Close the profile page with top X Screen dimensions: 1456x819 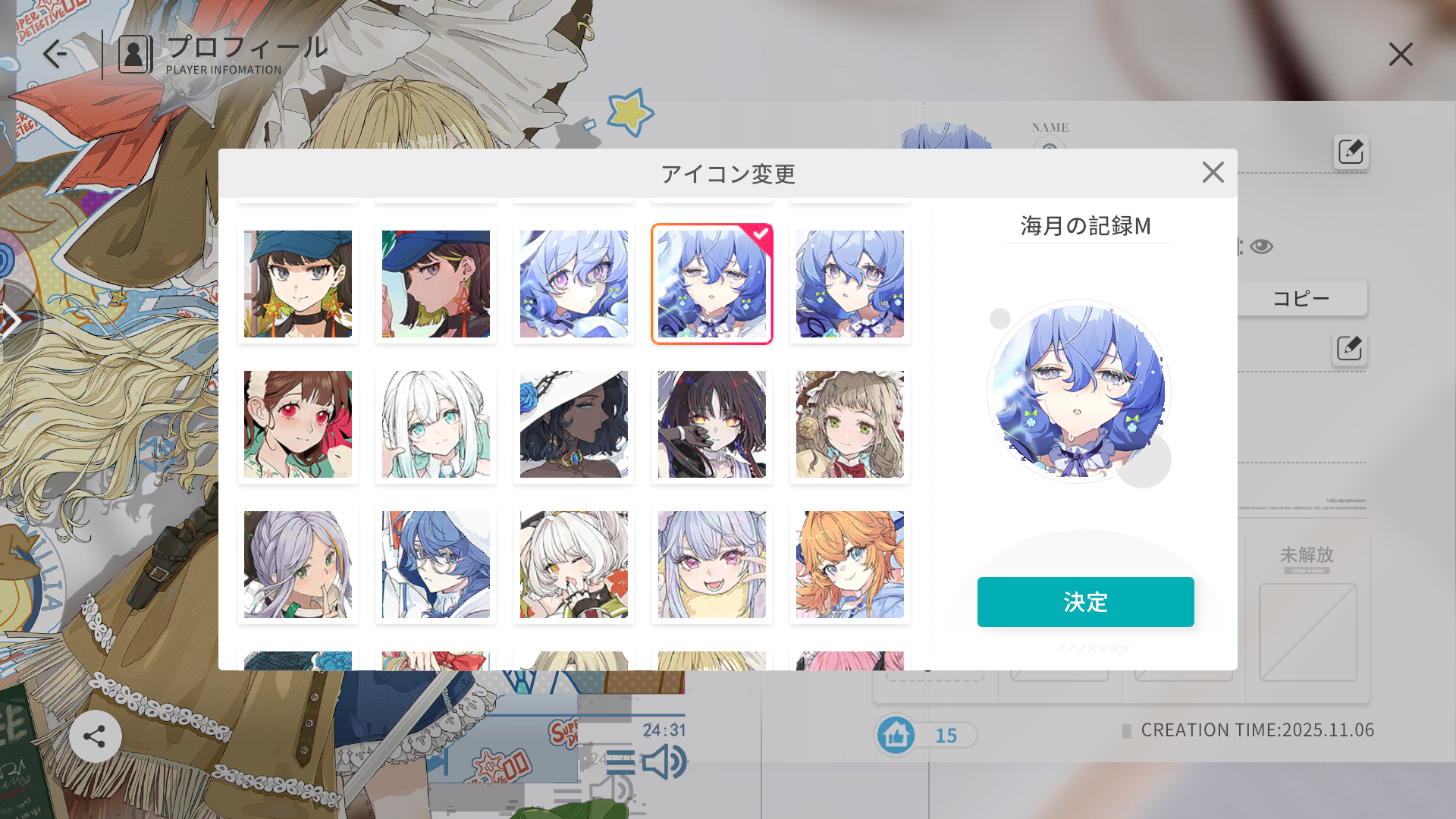tap(1400, 54)
